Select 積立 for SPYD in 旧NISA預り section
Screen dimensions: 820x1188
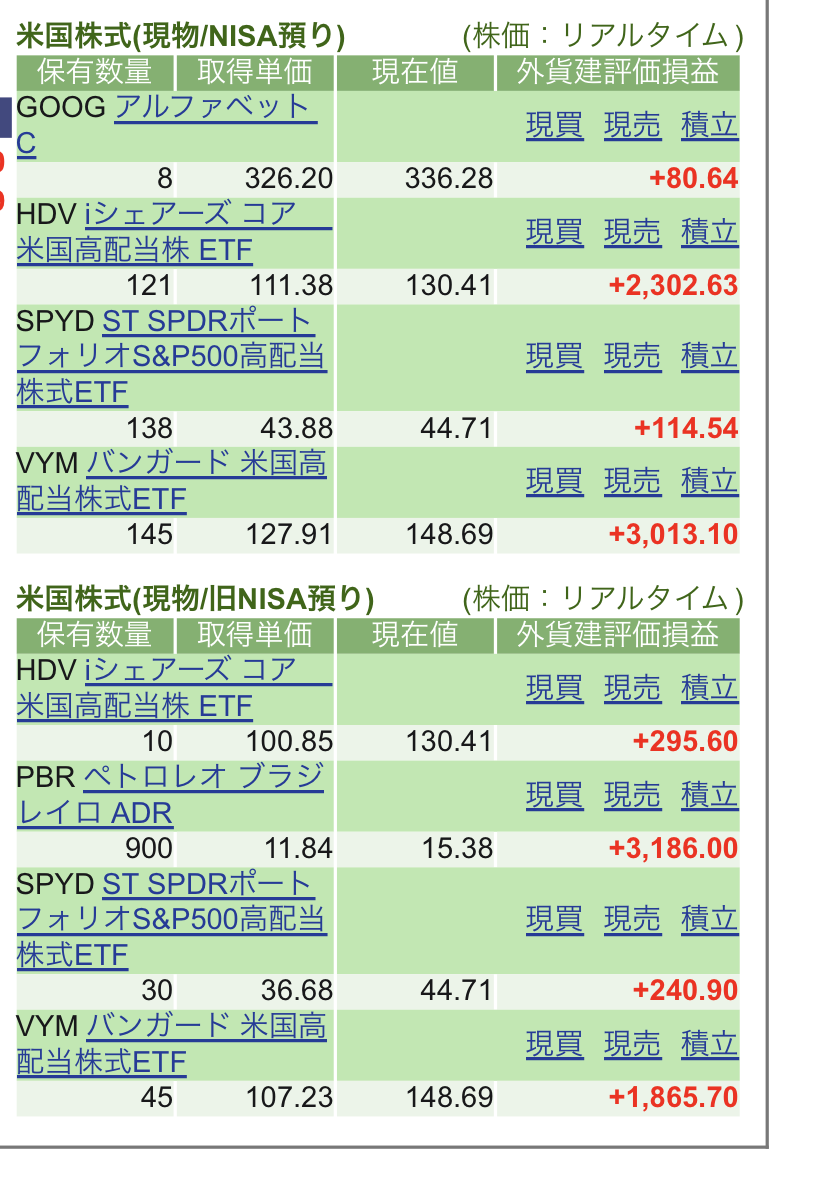tap(709, 919)
